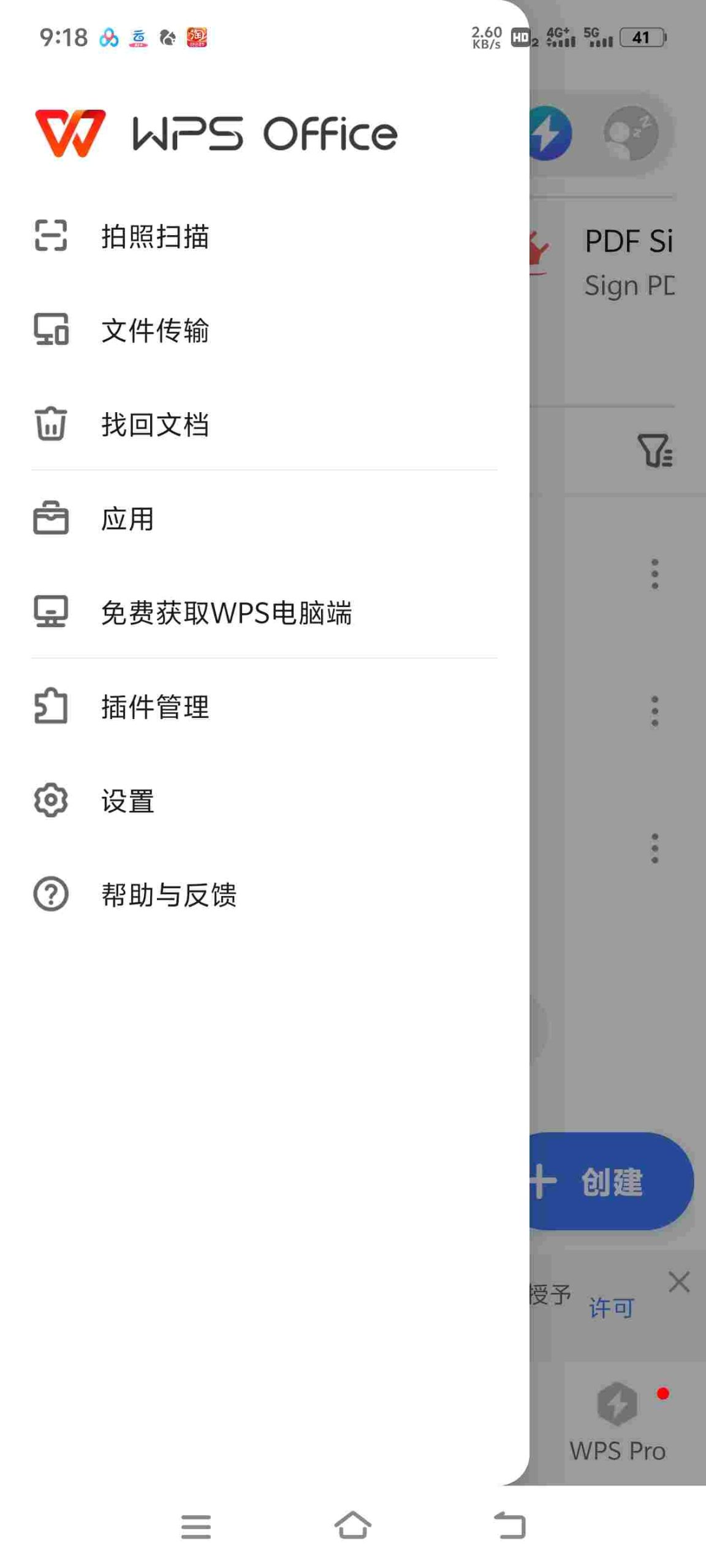Image resolution: width=706 pixels, height=1568 pixels.
Task: Open 设置 settings
Action: pos(264,800)
